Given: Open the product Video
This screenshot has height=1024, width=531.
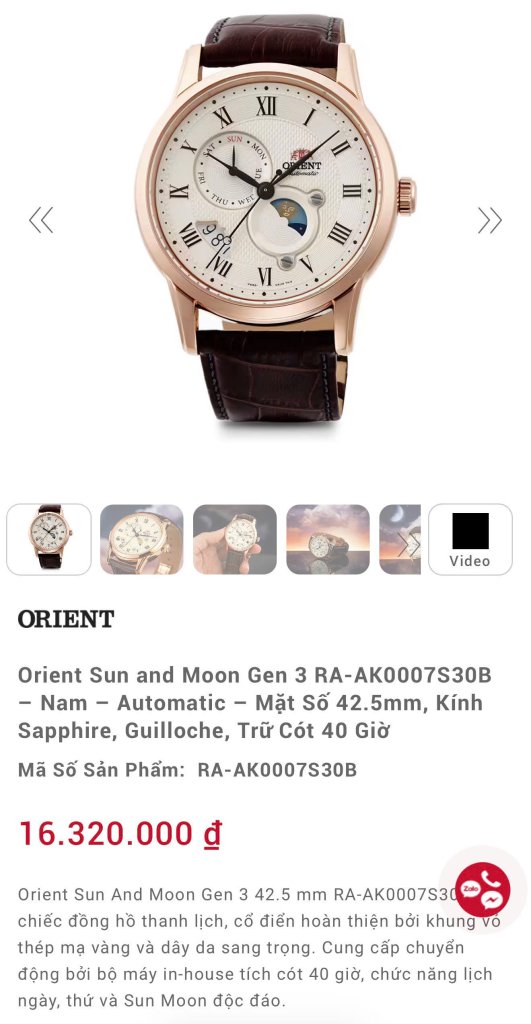Looking at the screenshot, I should click(x=470, y=539).
